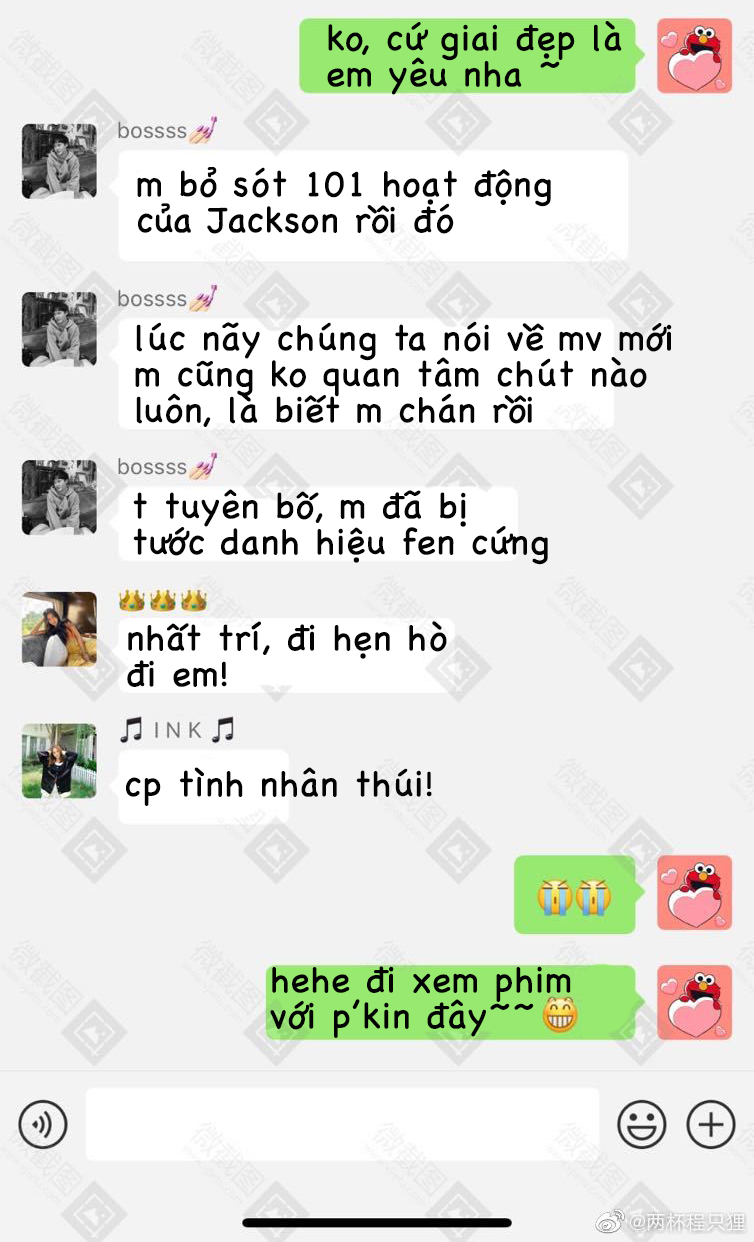View profile of the three-crowns sender
The height and width of the screenshot is (1242, 754).
pos(59,629)
